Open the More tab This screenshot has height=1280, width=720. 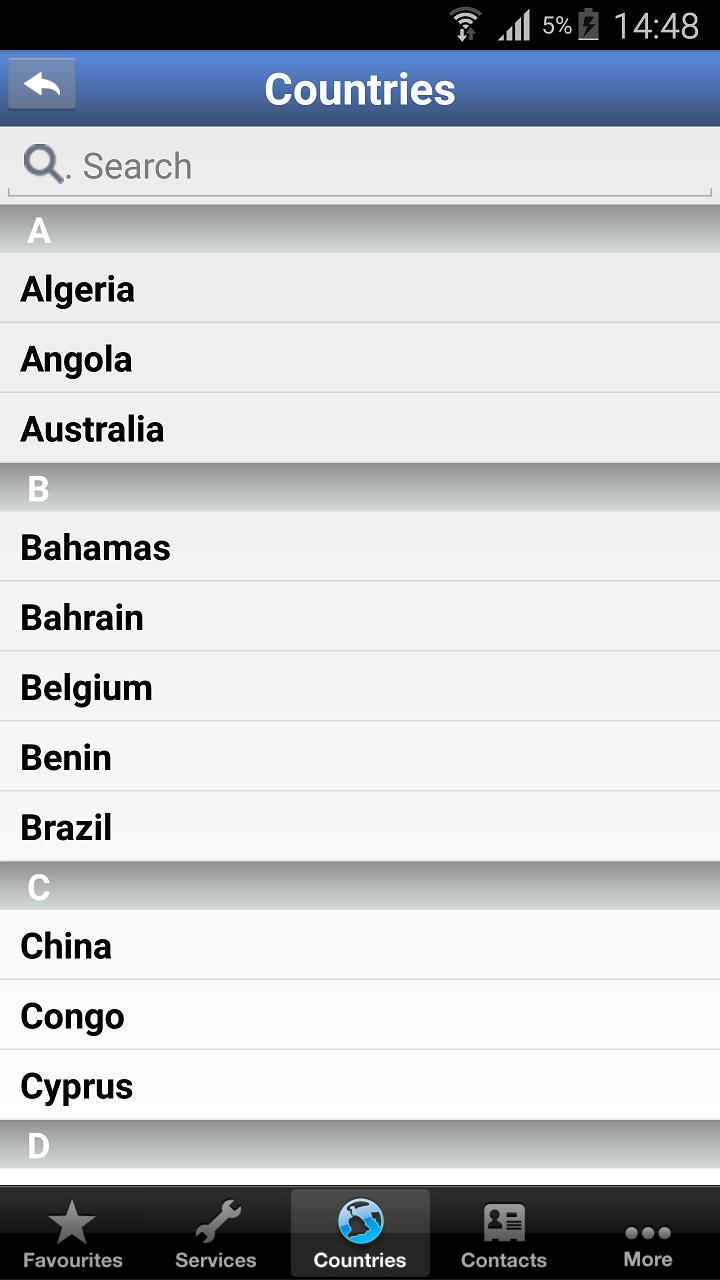pos(647,1232)
